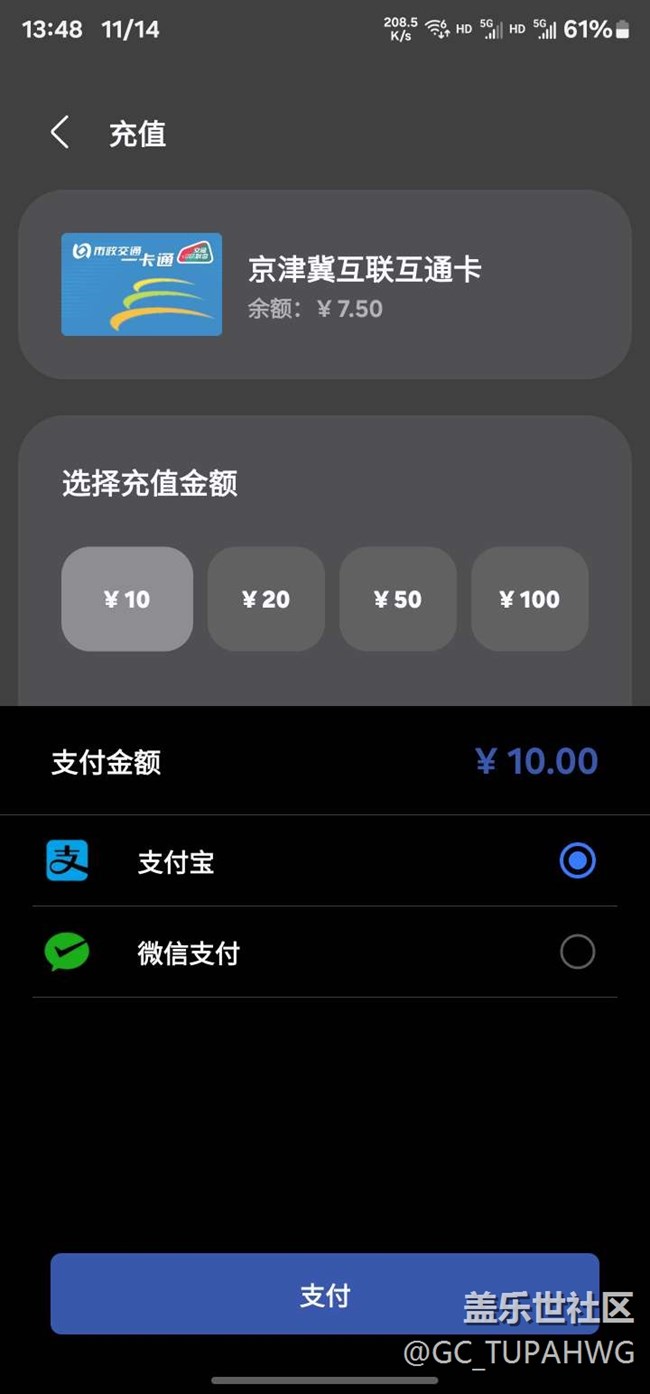Choose the ¥20 recharge amount
This screenshot has width=650, height=1394.
coord(266,599)
